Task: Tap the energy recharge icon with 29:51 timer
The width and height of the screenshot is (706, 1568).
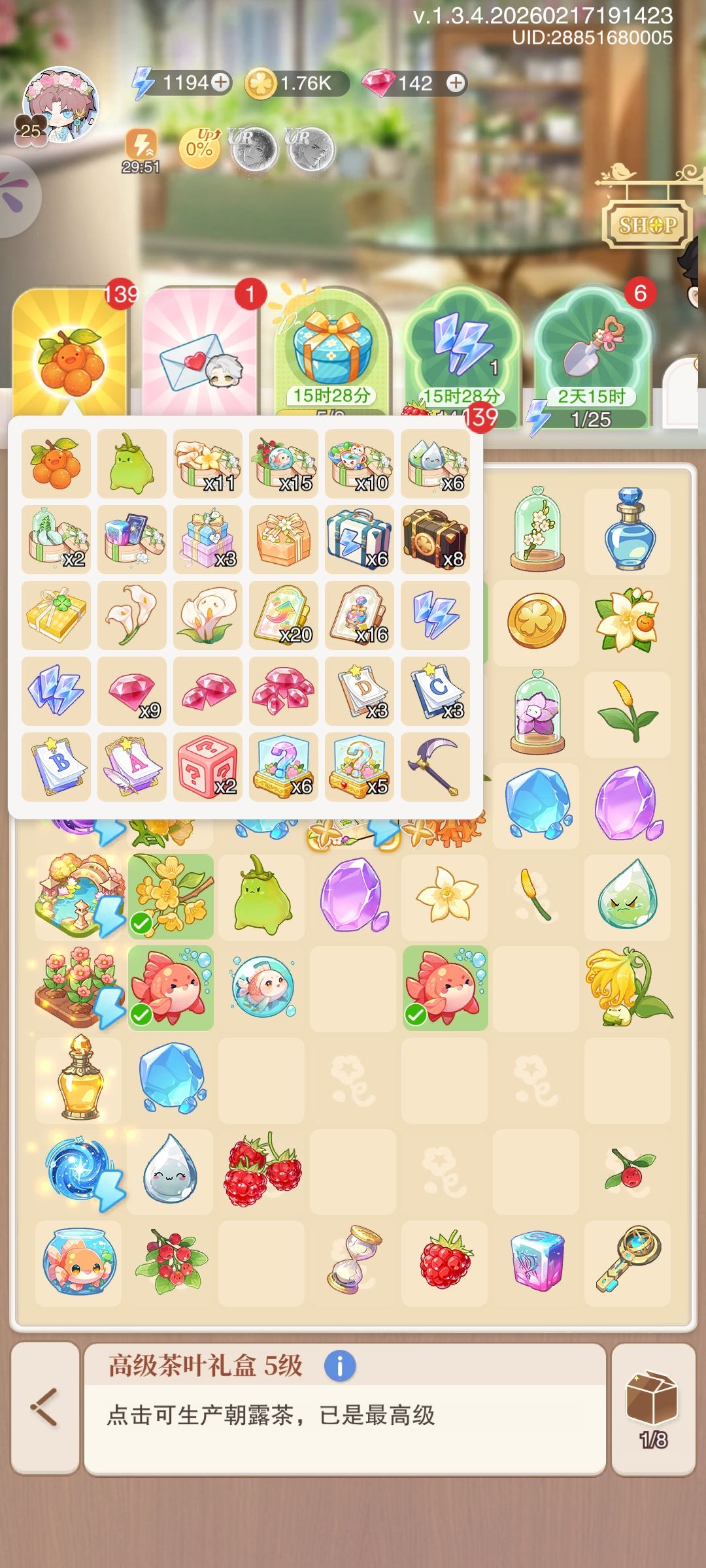Action: [x=139, y=142]
